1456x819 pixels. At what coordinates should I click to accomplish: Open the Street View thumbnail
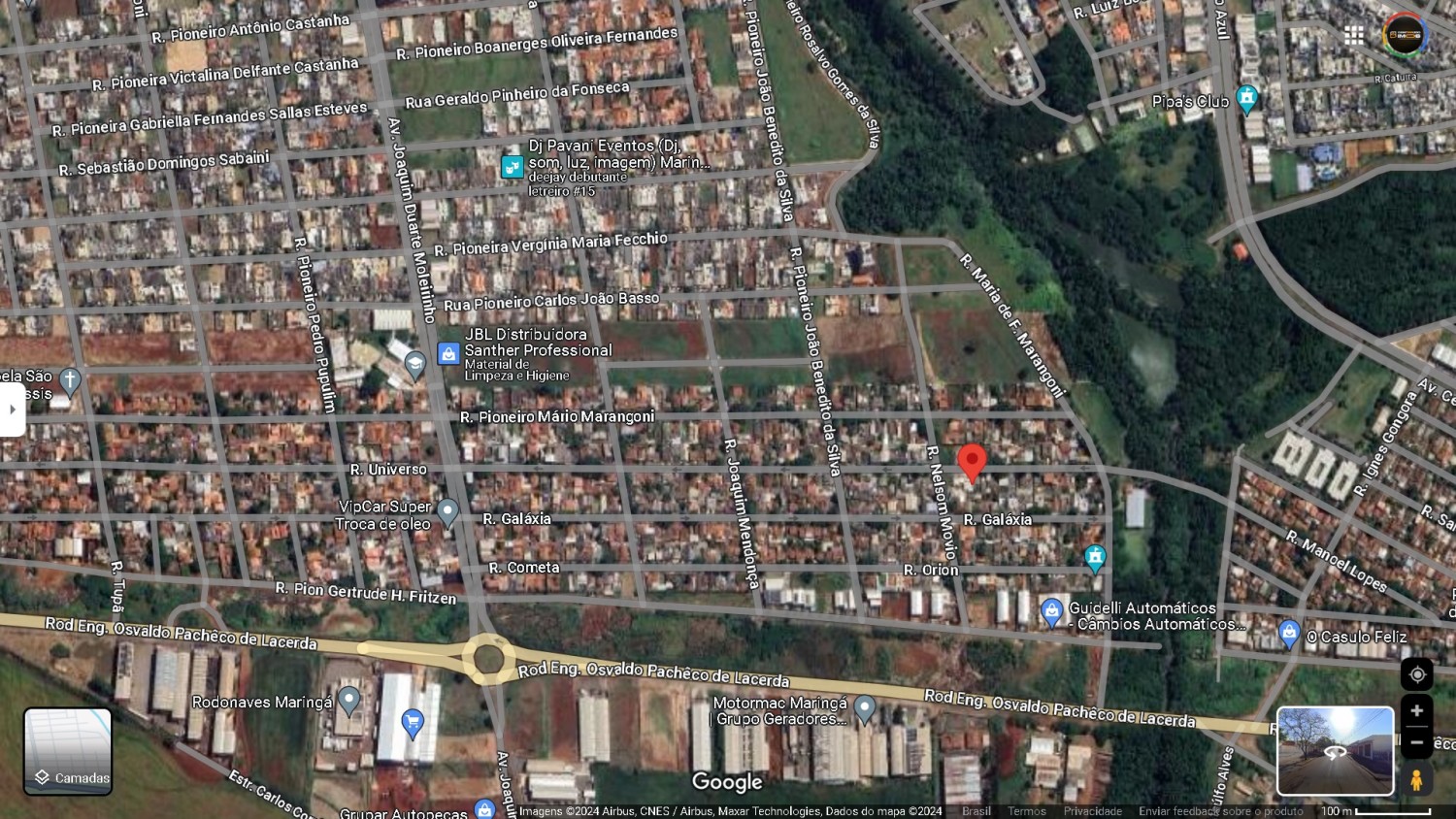[x=1335, y=750]
